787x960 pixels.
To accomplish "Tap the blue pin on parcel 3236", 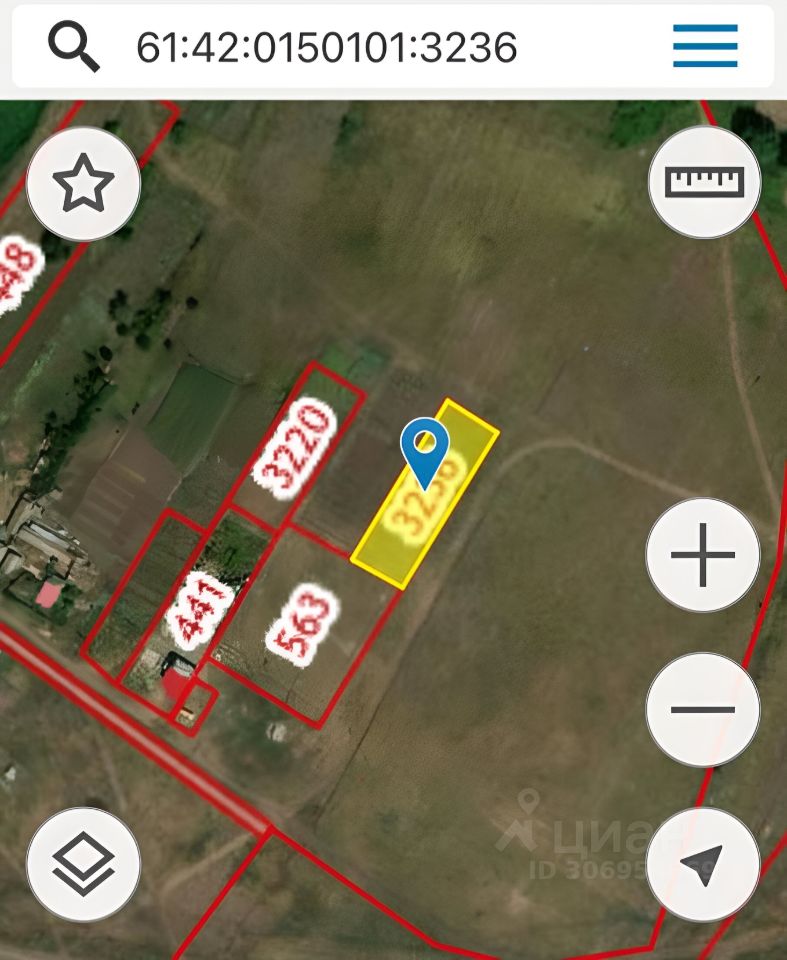I will (x=424, y=448).
